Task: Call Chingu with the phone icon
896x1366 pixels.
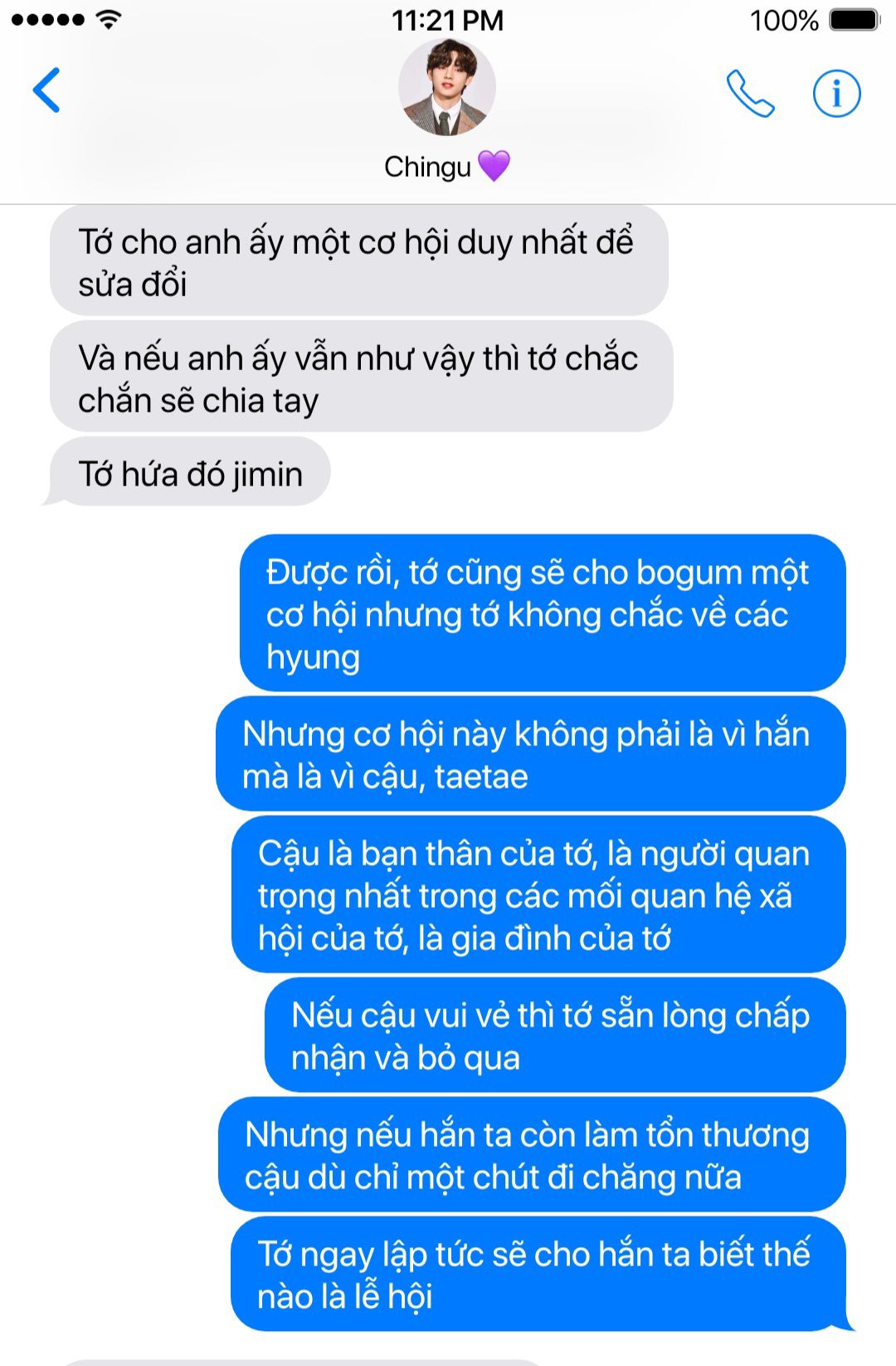Action: [x=750, y=93]
